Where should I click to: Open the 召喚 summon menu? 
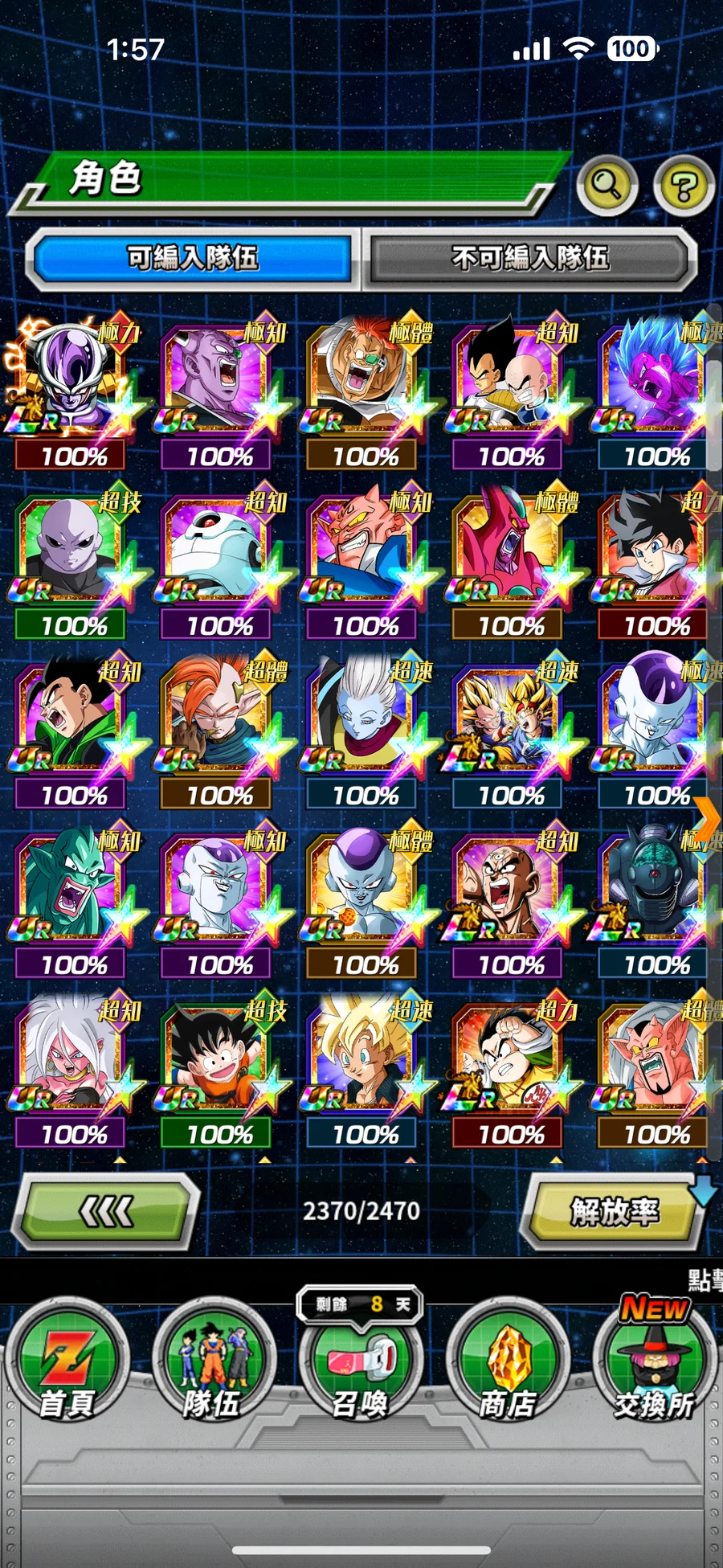[x=361, y=1366]
